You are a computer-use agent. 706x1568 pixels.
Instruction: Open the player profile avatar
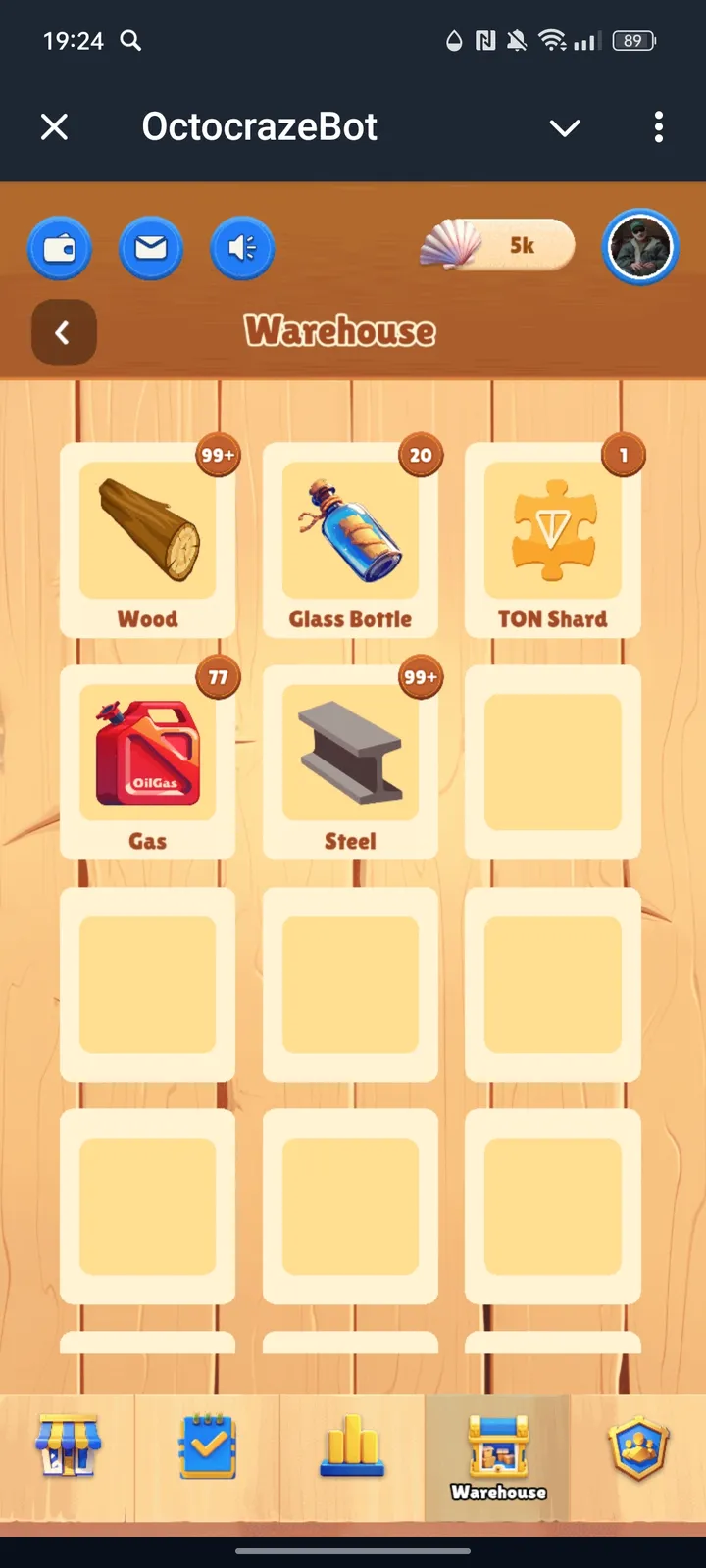[x=640, y=247]
